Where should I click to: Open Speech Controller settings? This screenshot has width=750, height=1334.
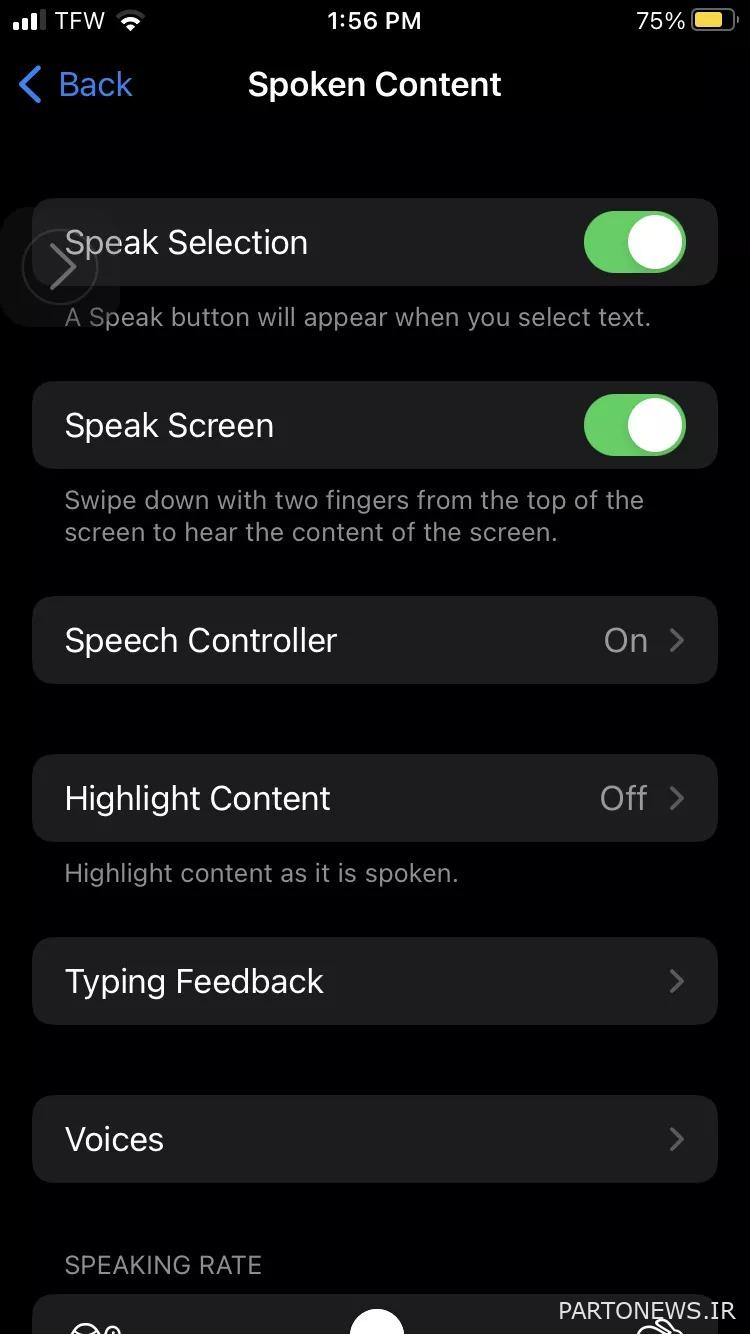point(375,640)
